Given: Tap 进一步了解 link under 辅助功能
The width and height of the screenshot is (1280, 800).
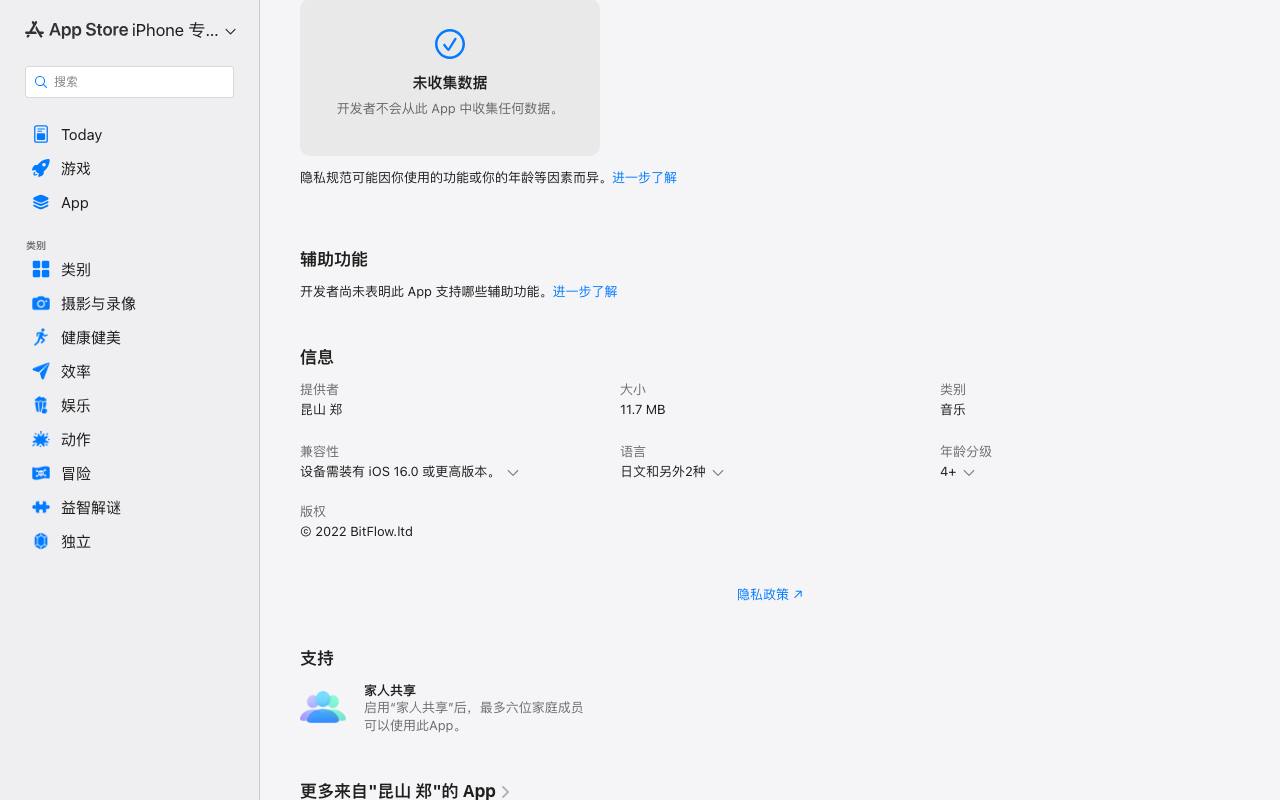Looking at the screenshot, I should 585,291.
